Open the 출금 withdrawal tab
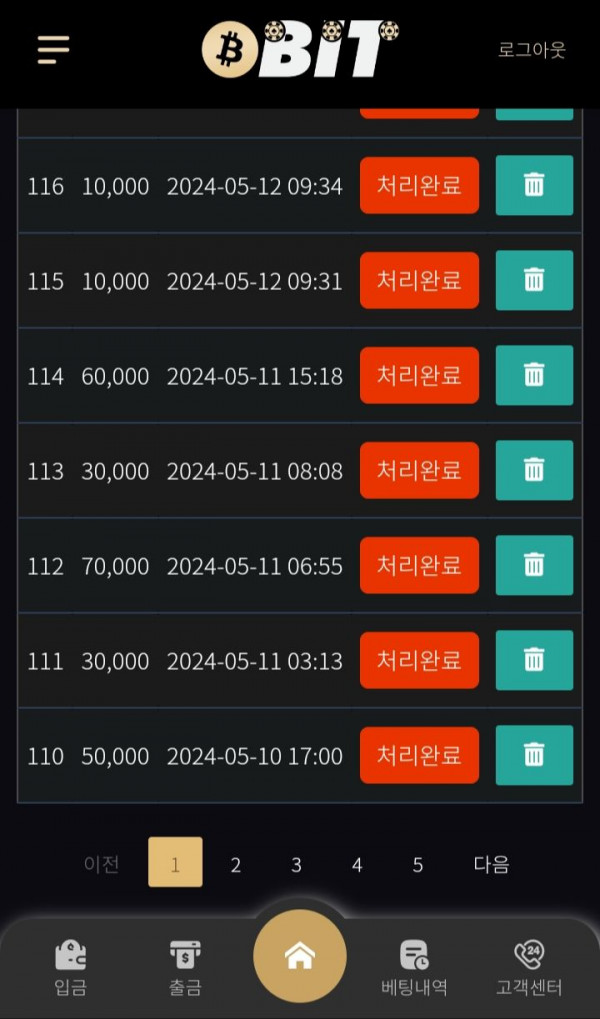 coord(185,968)
